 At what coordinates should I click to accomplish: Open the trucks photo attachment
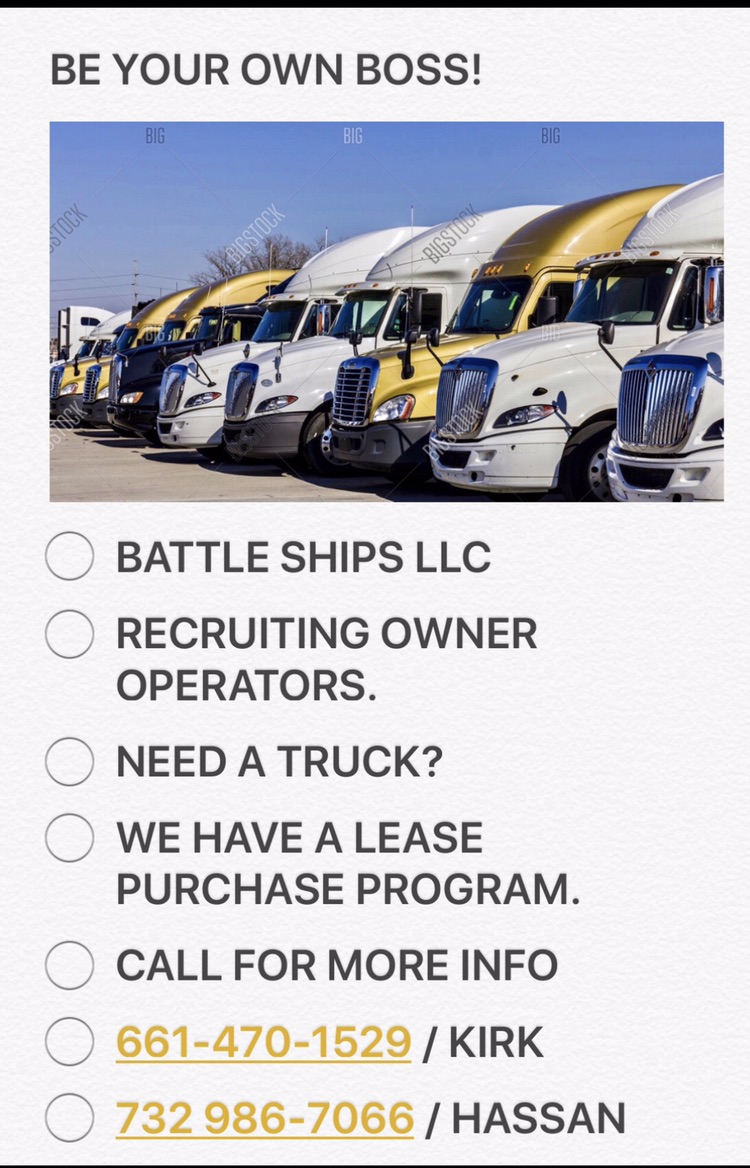click(386, 311)
